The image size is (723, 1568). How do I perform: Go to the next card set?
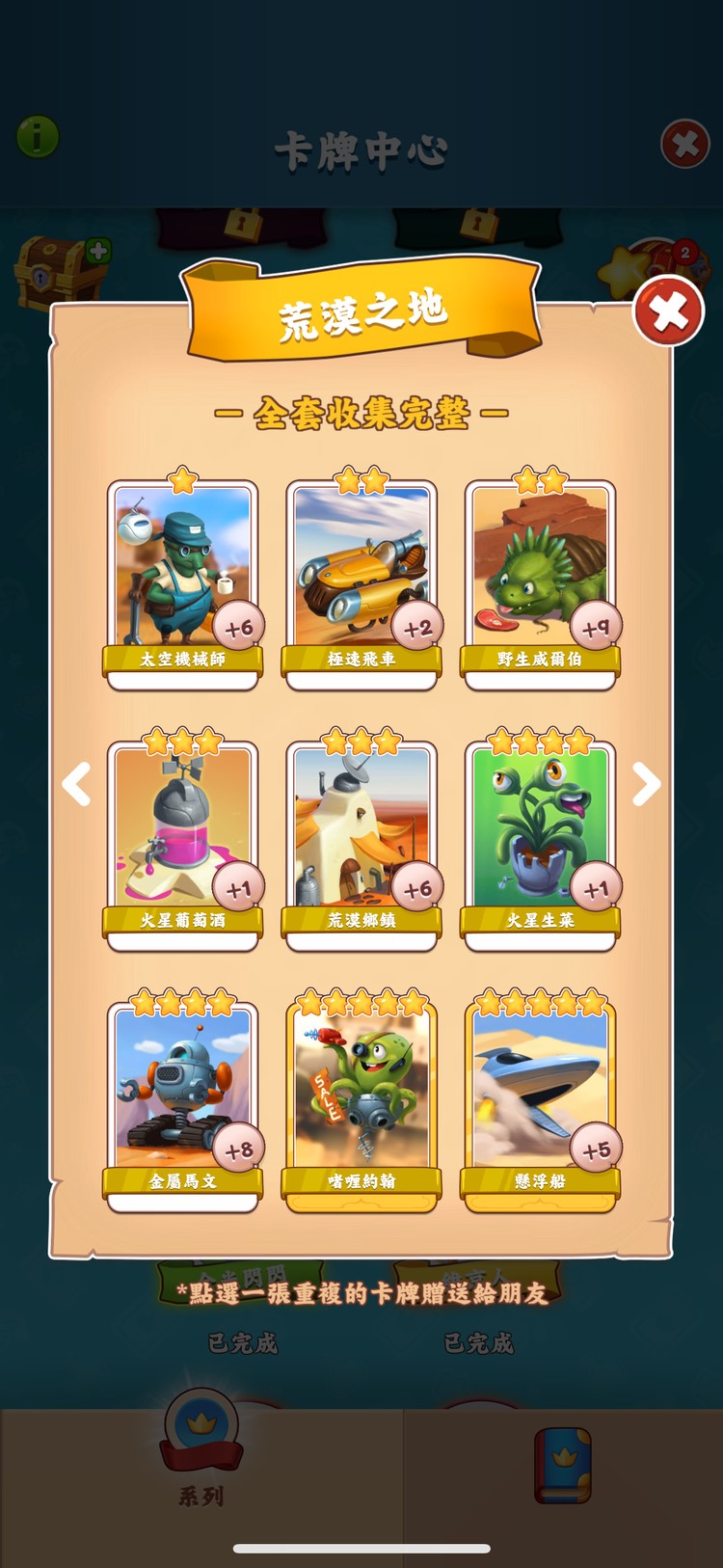coord(646,784)
